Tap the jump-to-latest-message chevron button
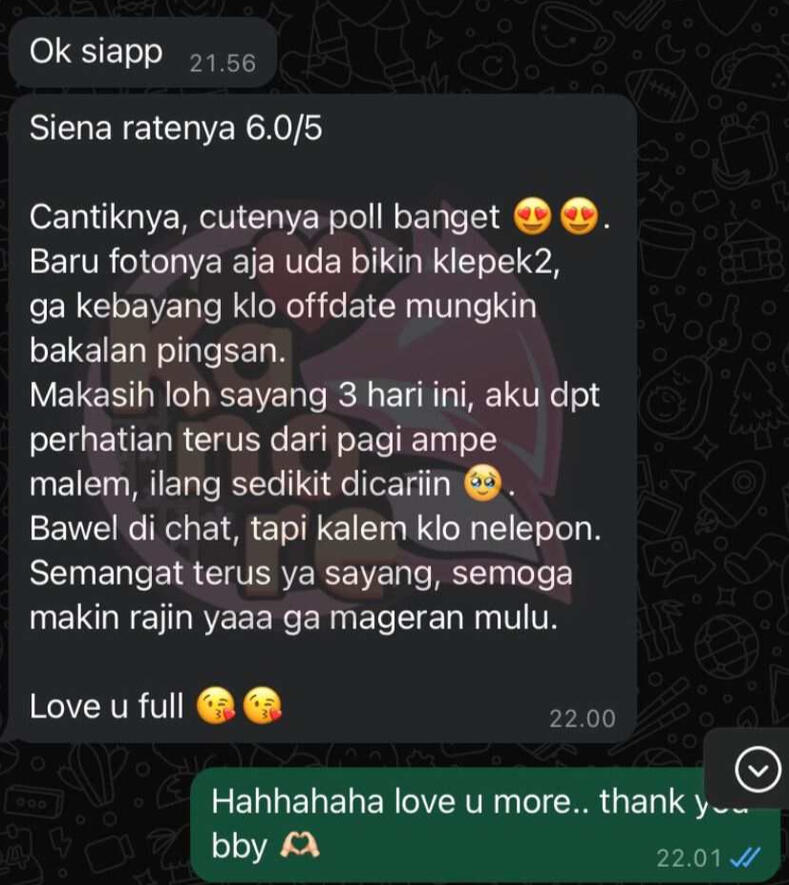Viewport: 789px width, 885px height. coord(757,770)
